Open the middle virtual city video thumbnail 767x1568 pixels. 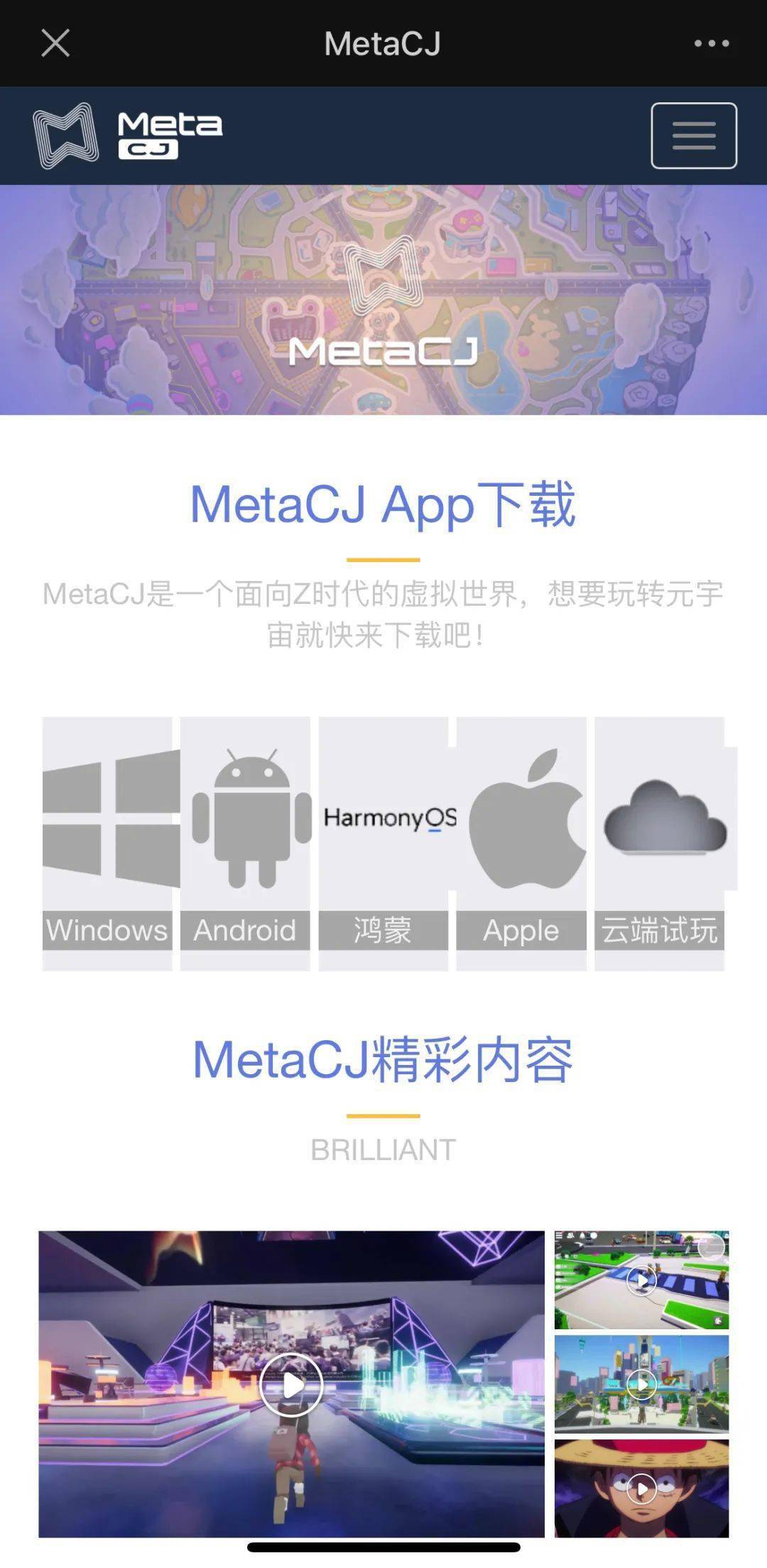[x=643, y=1385]
